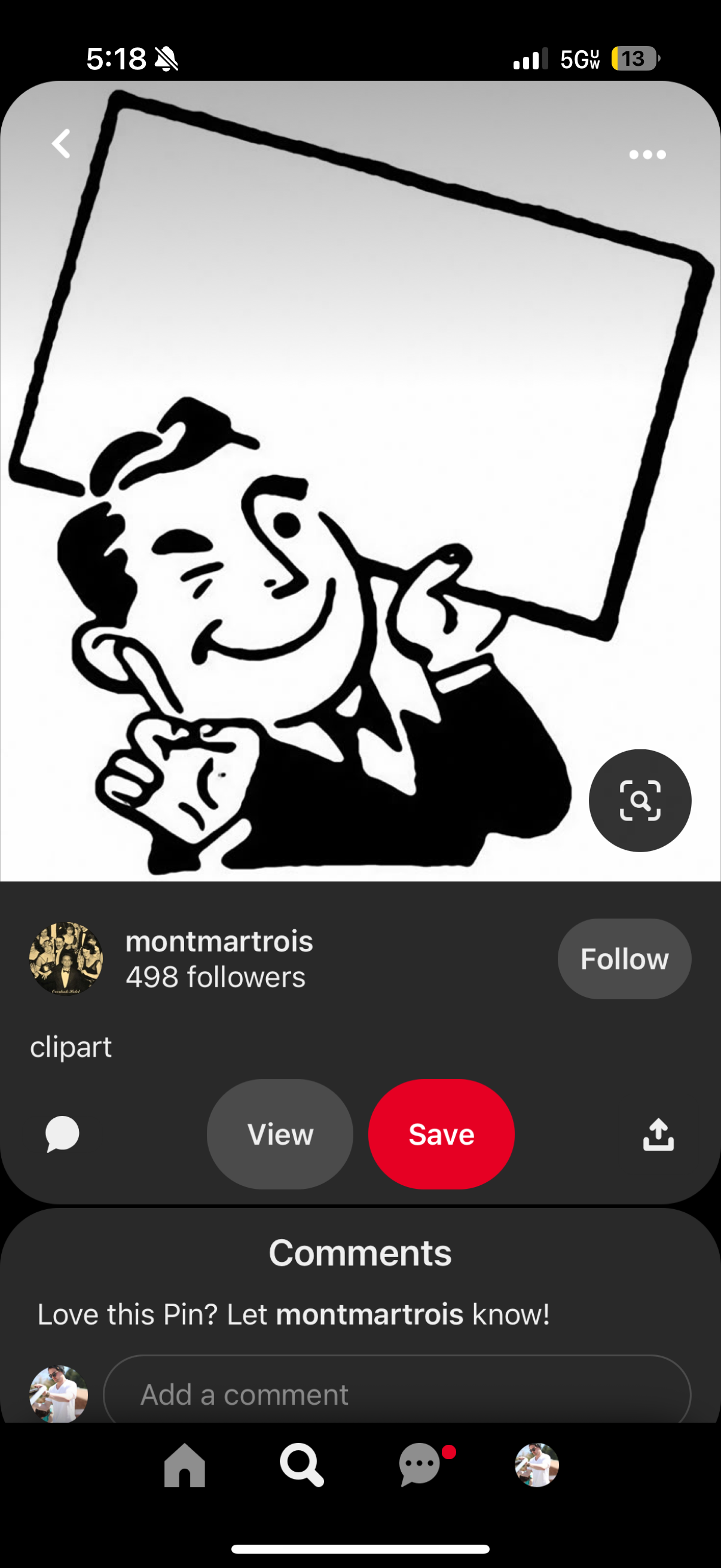Save this pin

click(x=441, y=1134)
